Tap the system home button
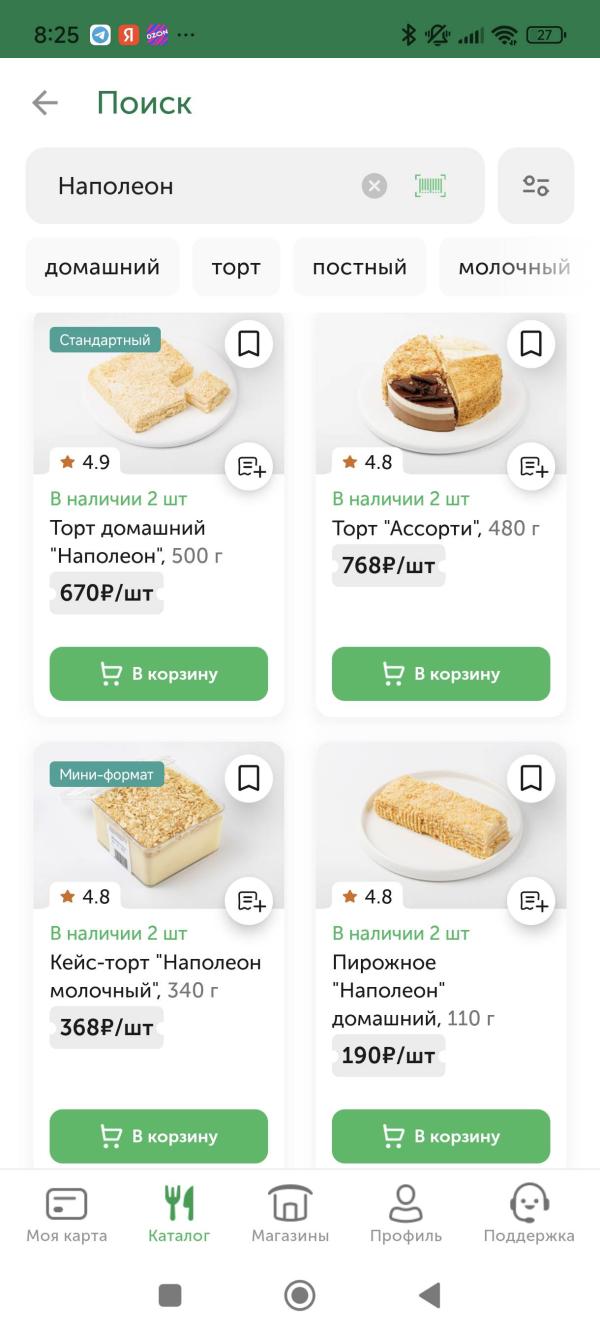Image resolution: width=600 pixels, height=1333 pixels. tap(300, 1296)
